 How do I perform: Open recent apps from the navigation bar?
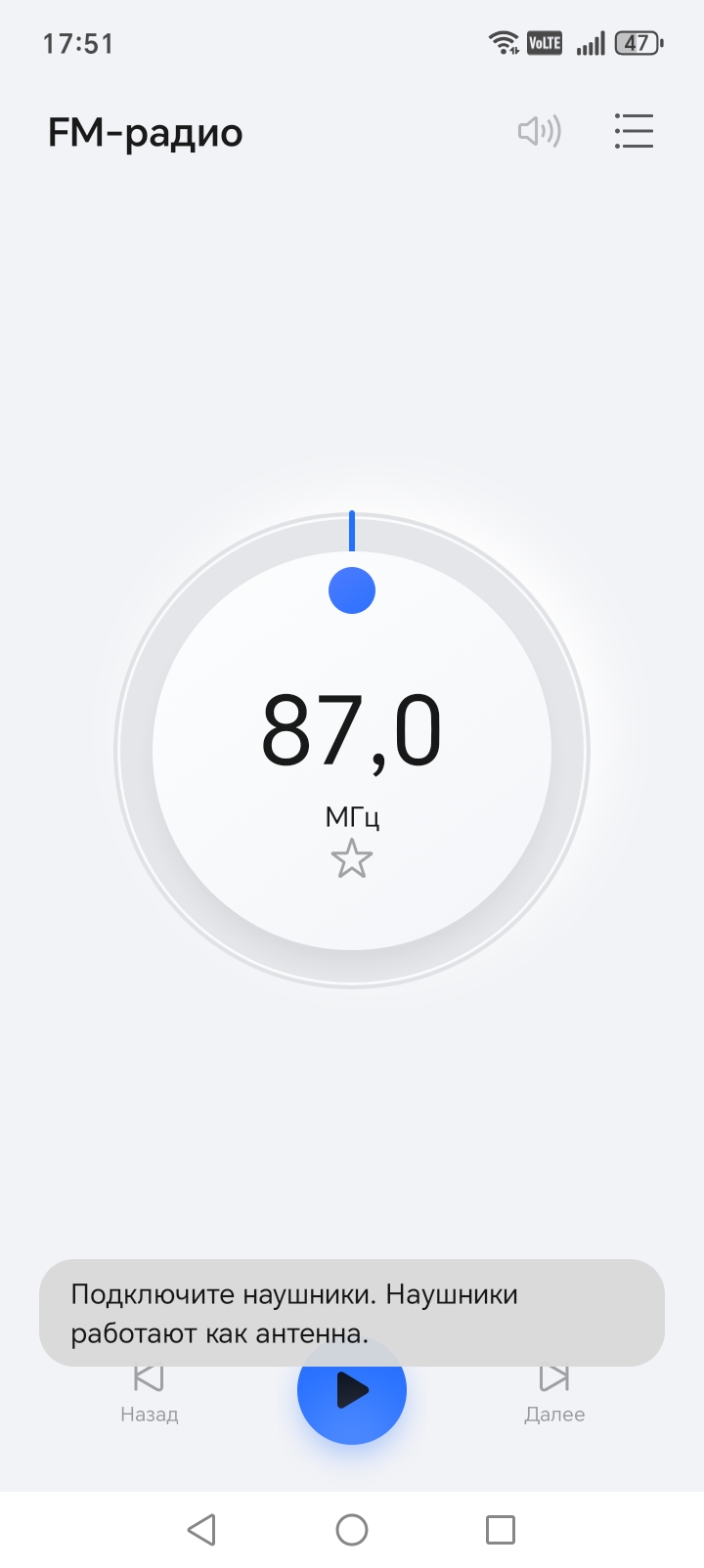coord(501,1530)
